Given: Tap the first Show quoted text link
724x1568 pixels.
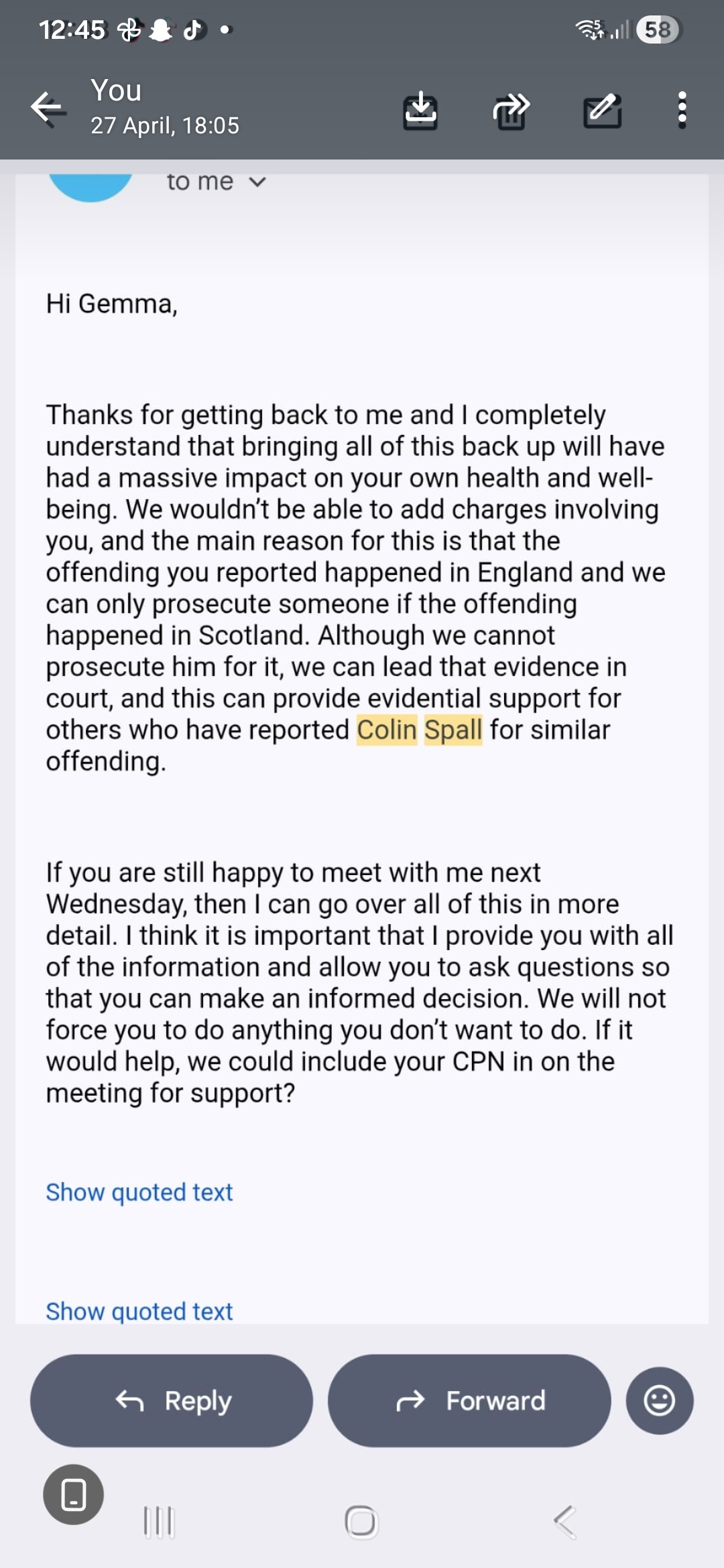Looking at the screenshot, I should pos(139,1192).
